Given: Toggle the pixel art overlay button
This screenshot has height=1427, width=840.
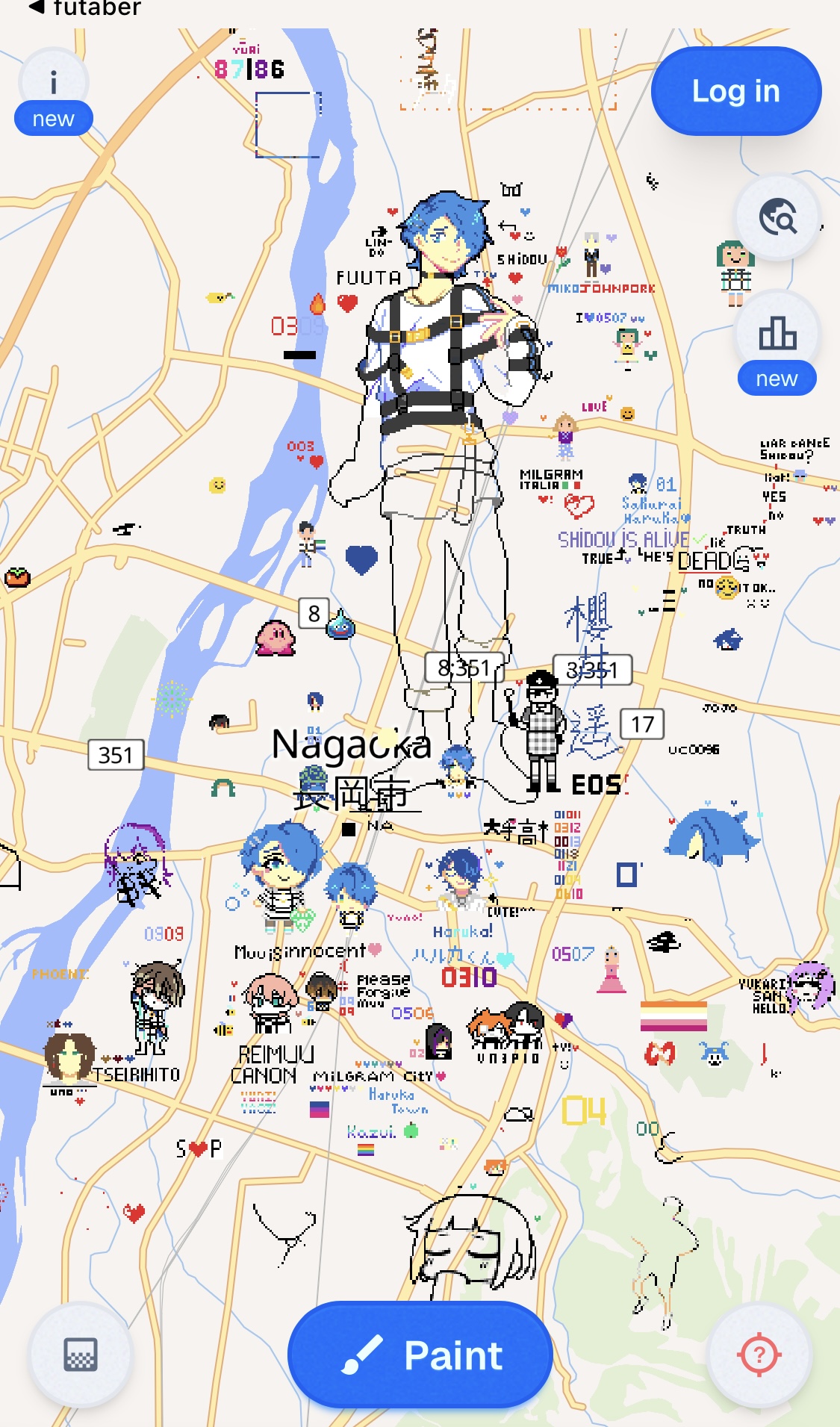Looking at the screenshot, I should (81, 1355).
